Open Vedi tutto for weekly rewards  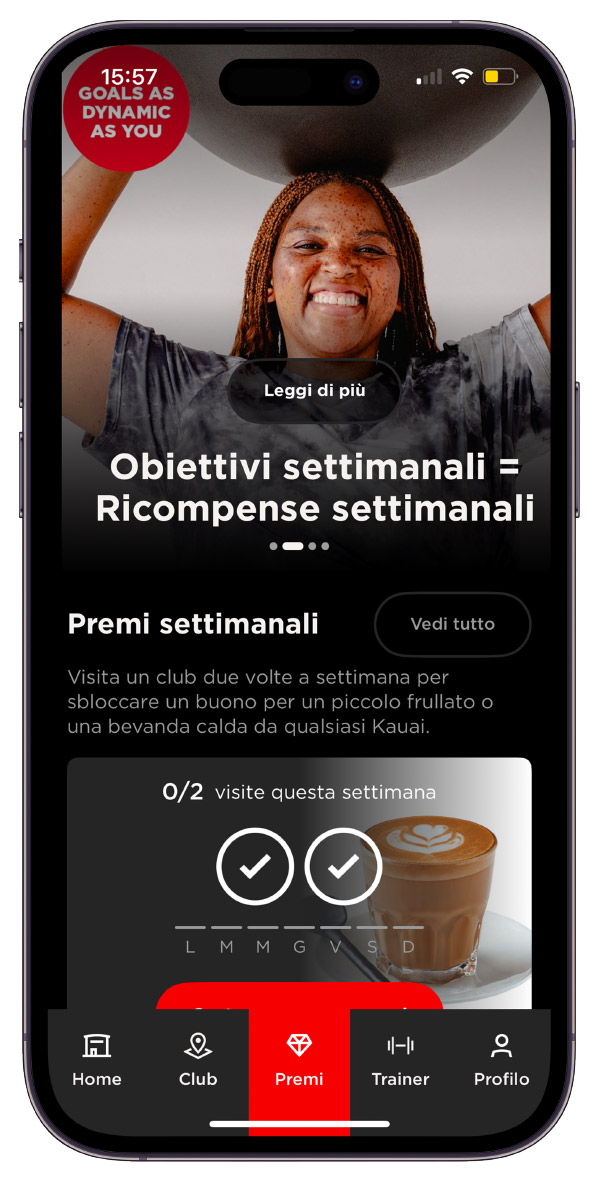point(452,624)
